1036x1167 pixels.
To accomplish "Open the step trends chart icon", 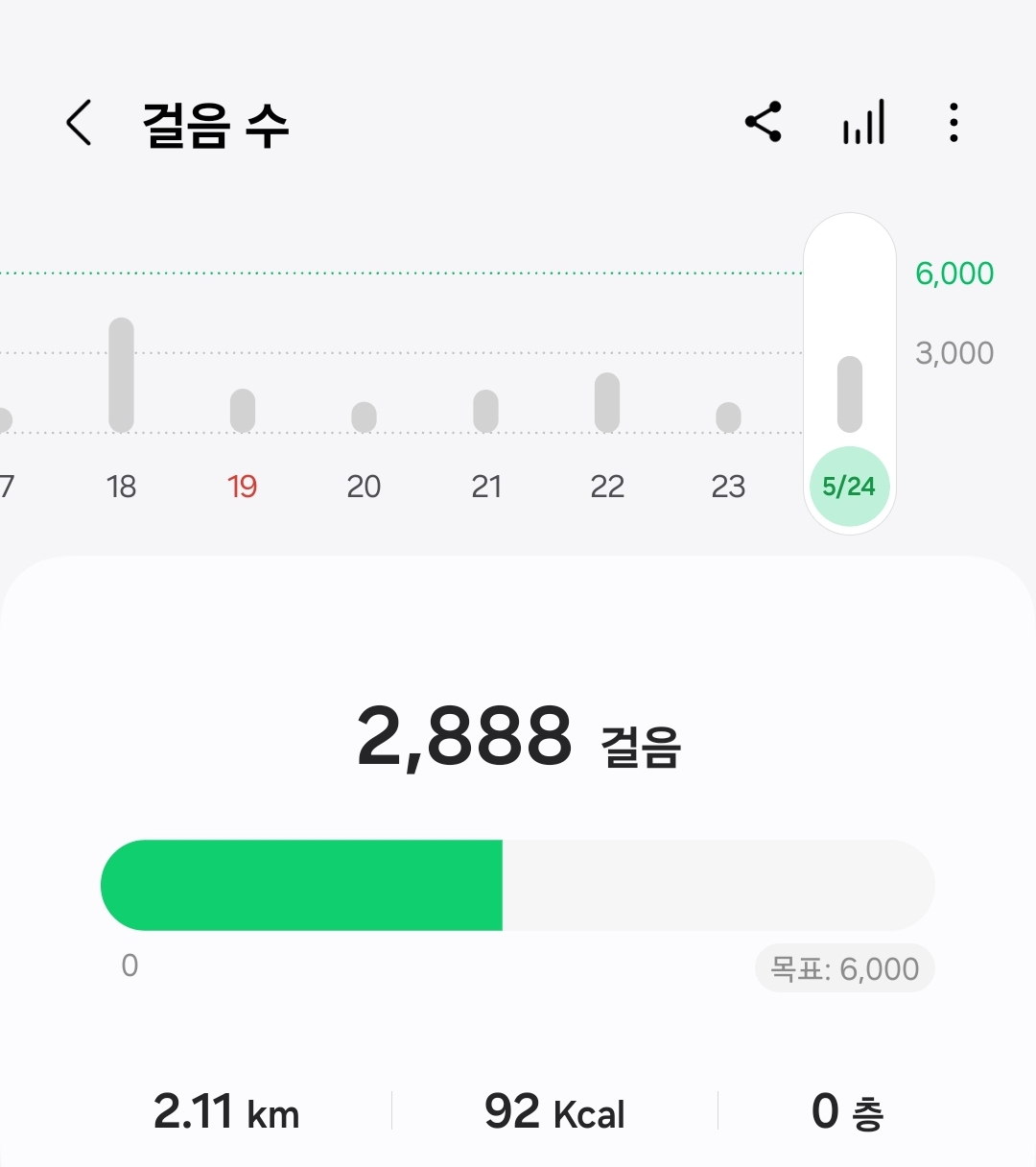I will (x=863, y=123).
